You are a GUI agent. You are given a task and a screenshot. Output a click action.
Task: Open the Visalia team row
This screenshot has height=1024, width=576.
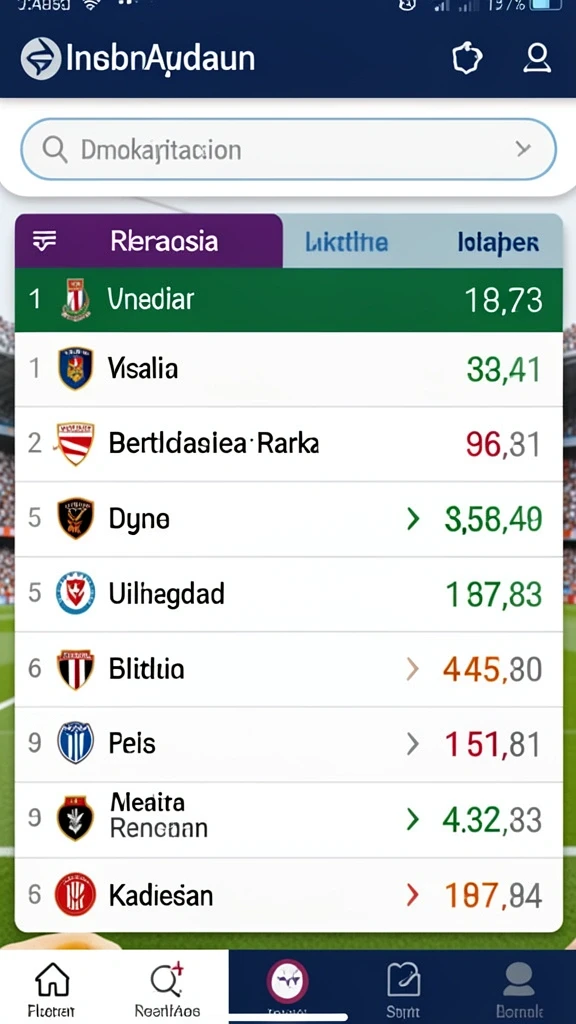288,369
